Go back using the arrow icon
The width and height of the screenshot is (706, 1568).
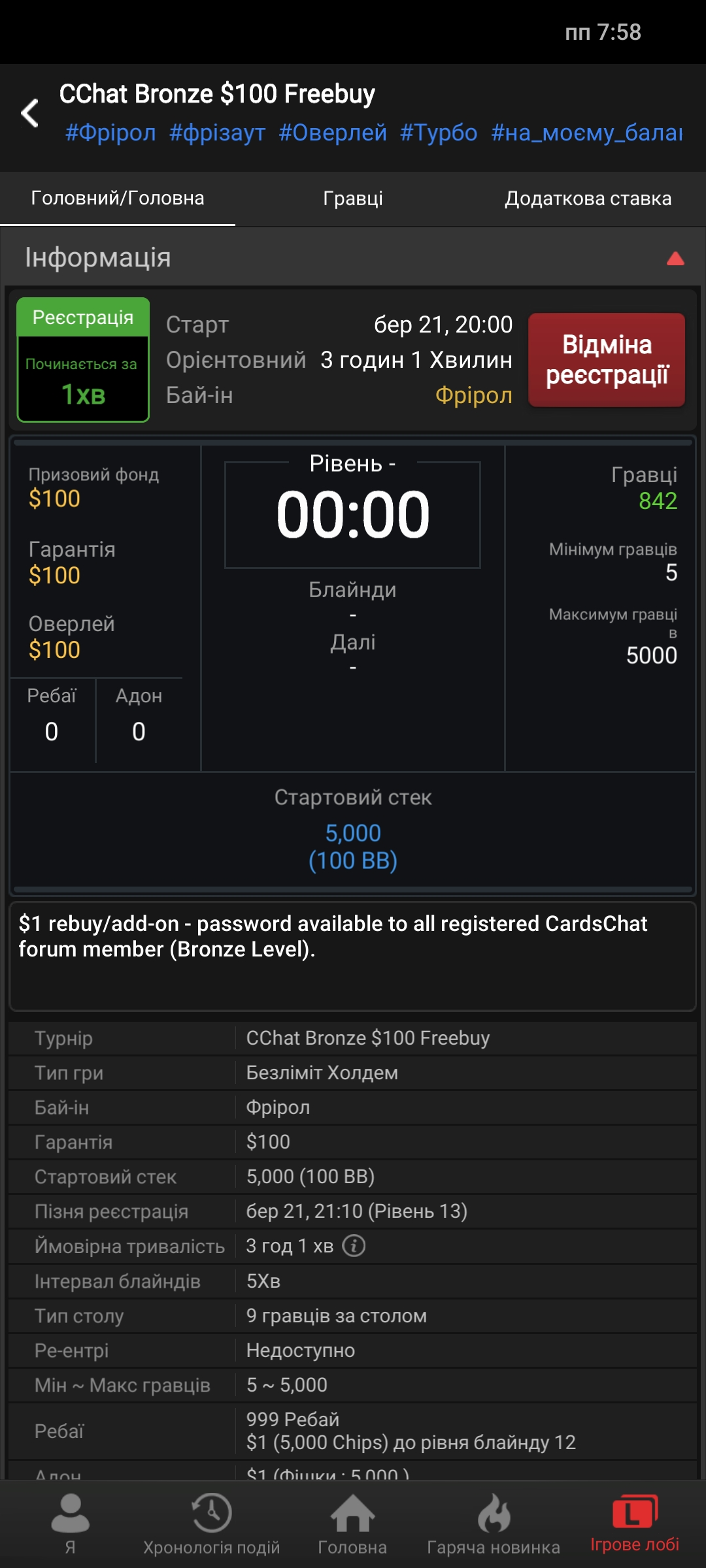(30, 114)
